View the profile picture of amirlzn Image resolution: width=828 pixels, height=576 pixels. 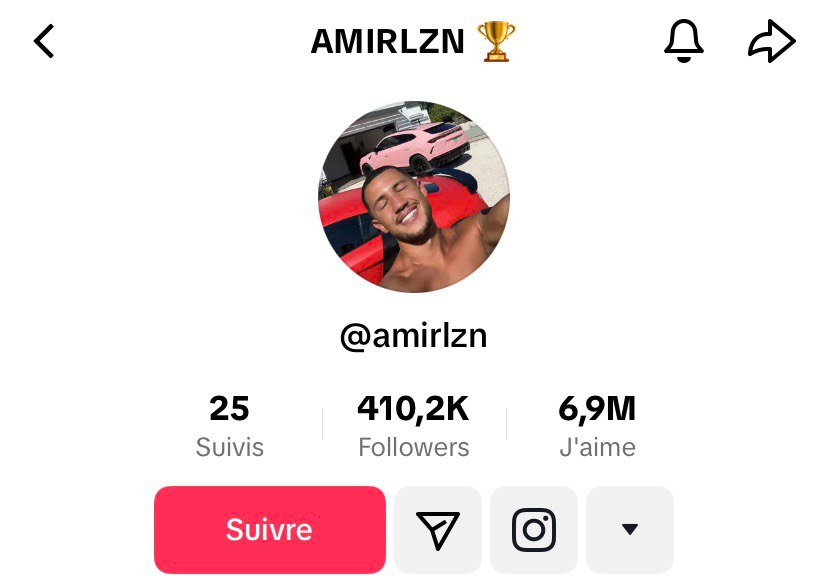[414, 197]
